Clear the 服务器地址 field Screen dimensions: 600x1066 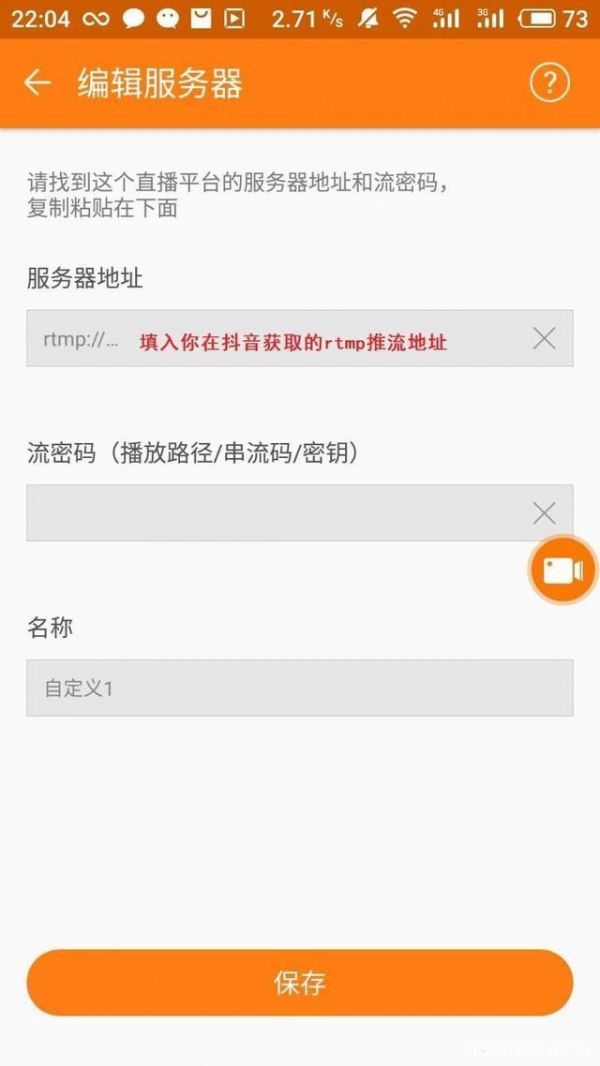(x=544, y=339)
